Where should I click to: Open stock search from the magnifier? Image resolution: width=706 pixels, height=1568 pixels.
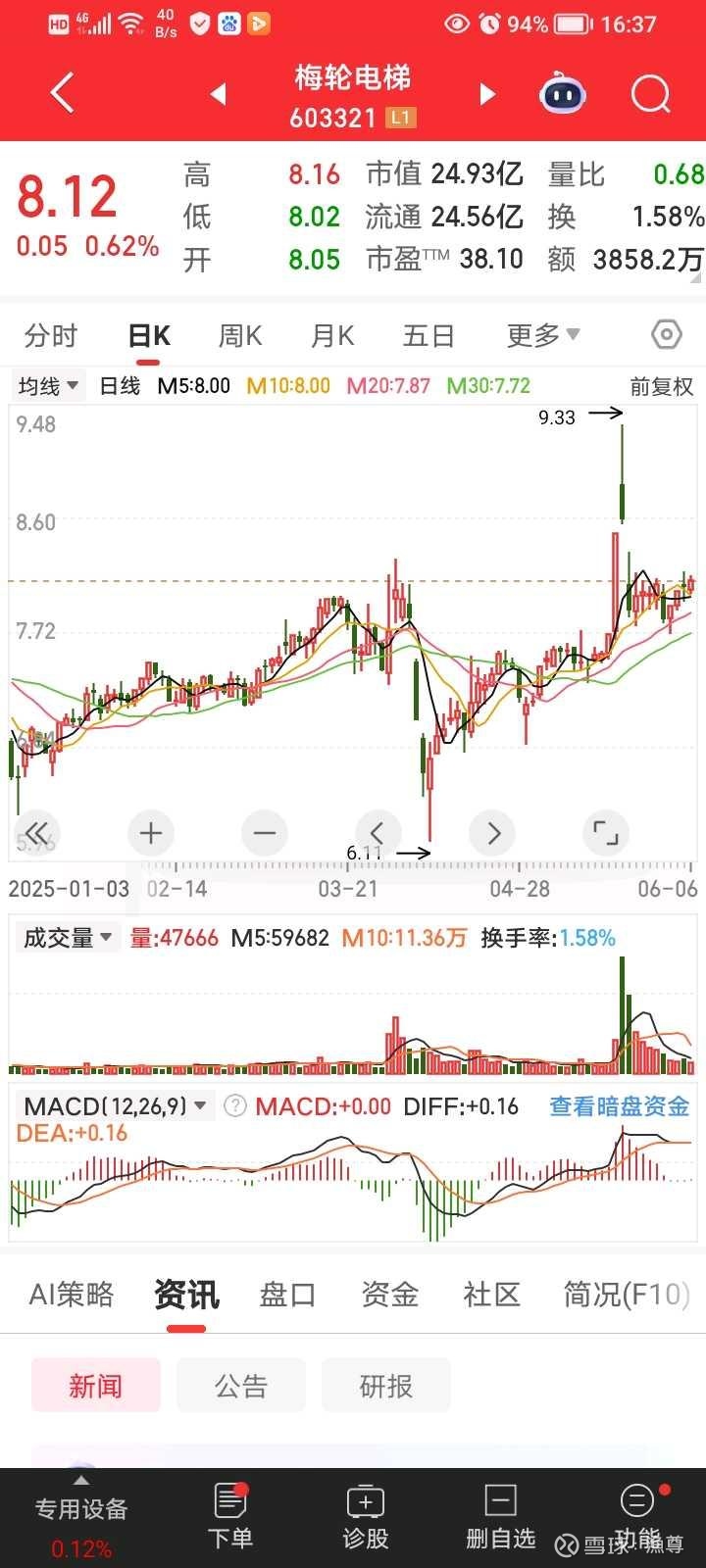click(650, 94)
